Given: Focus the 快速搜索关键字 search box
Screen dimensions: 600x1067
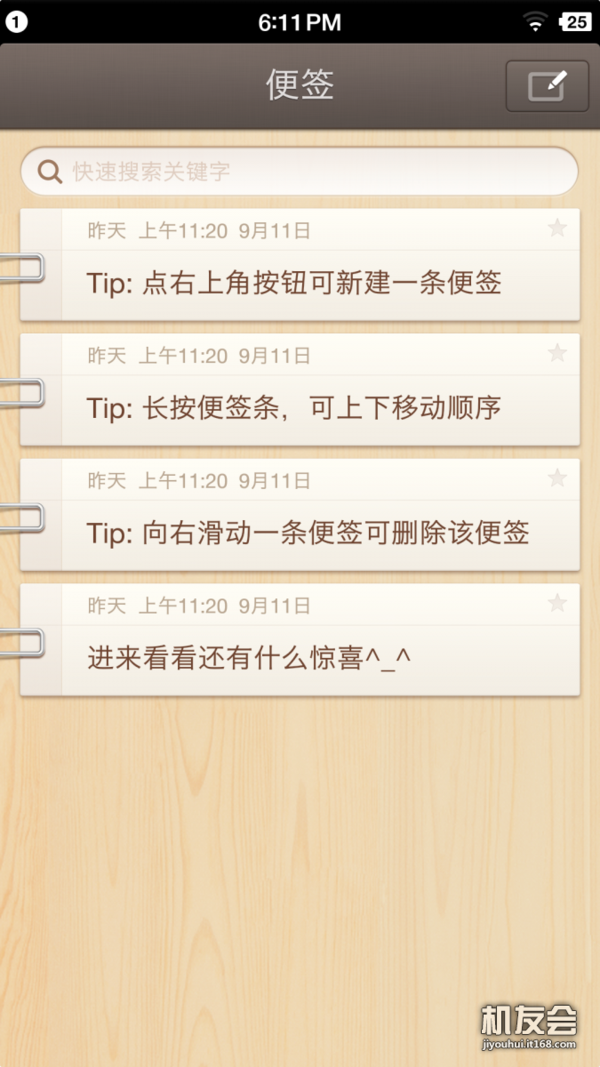Looking at the screenshot, I should (299, 171).
